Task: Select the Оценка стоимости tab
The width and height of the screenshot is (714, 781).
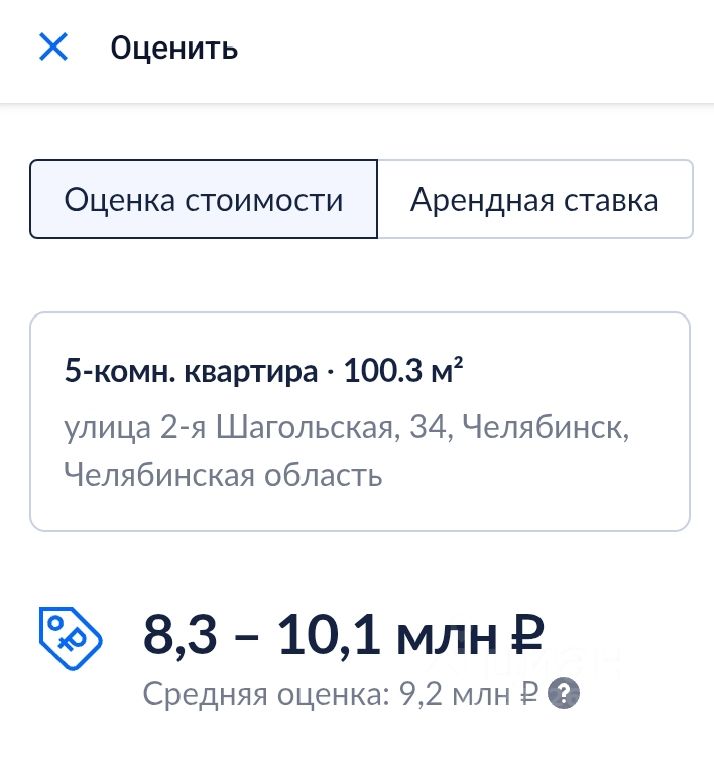Action: pyautogui.click(x=204, y=199)
